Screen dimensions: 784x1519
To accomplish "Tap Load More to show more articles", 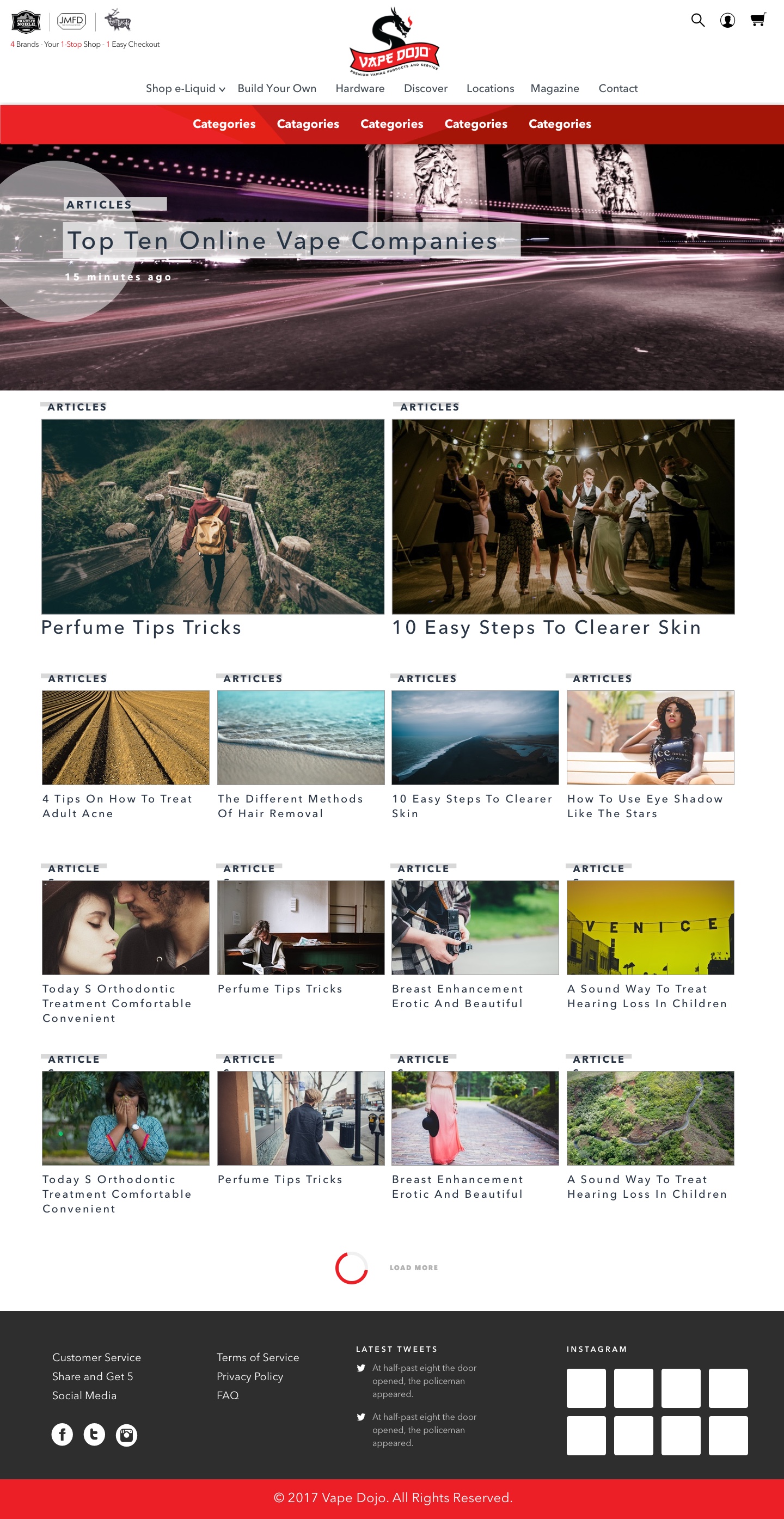I will [x=413, y=1267].
